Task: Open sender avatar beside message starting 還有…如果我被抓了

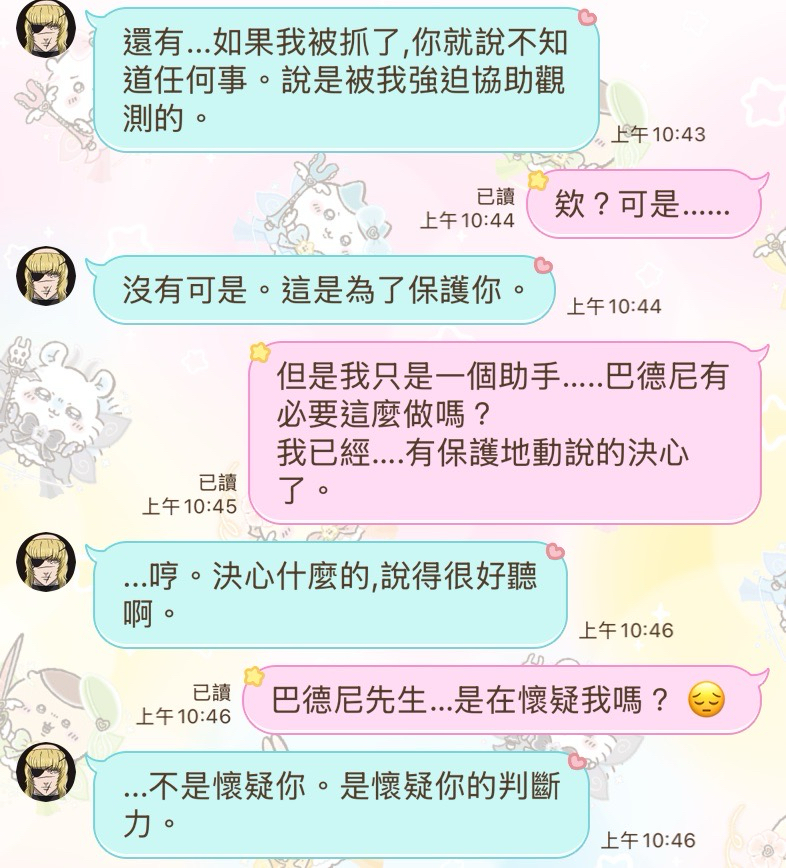Action: pyautogui.click(x=46, y=29)
